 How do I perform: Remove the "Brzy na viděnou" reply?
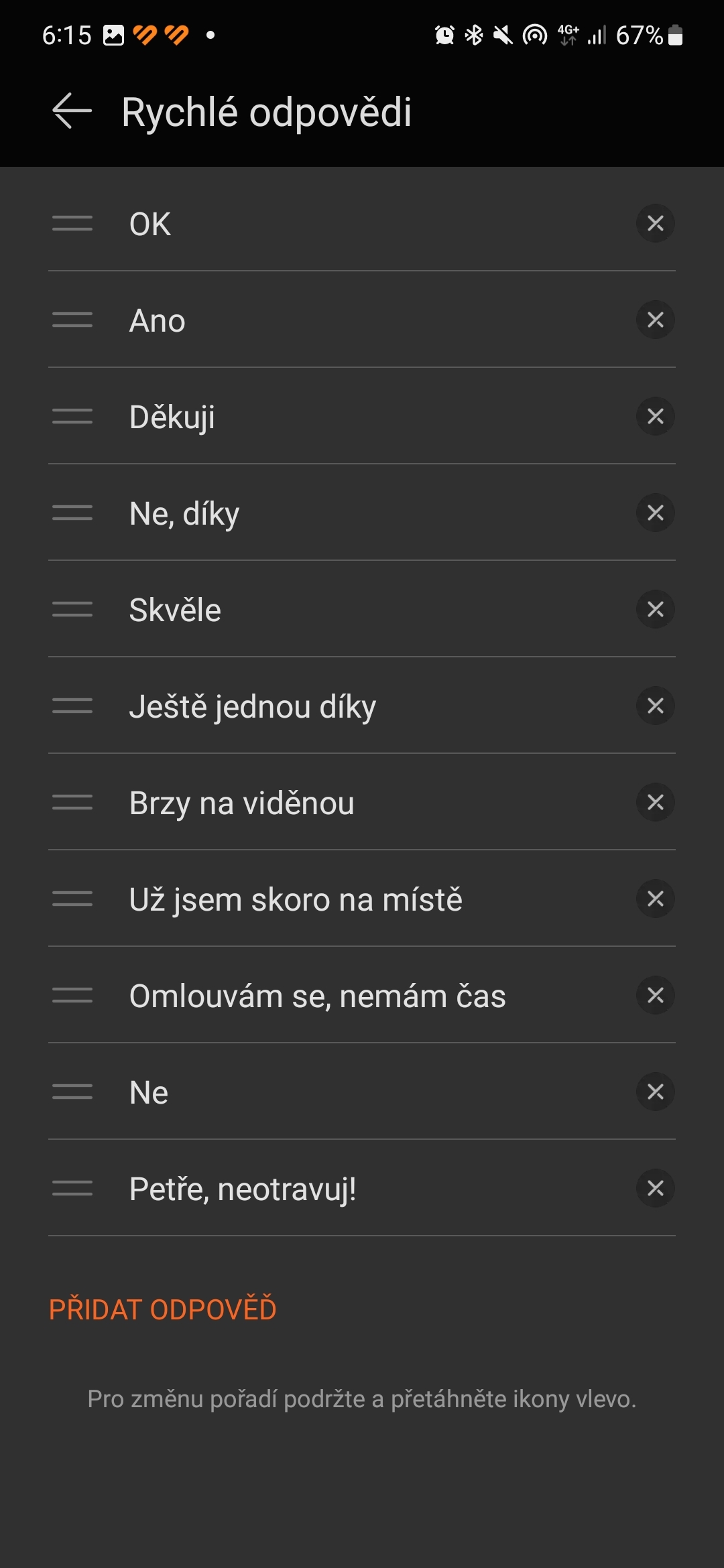[655, 802]
